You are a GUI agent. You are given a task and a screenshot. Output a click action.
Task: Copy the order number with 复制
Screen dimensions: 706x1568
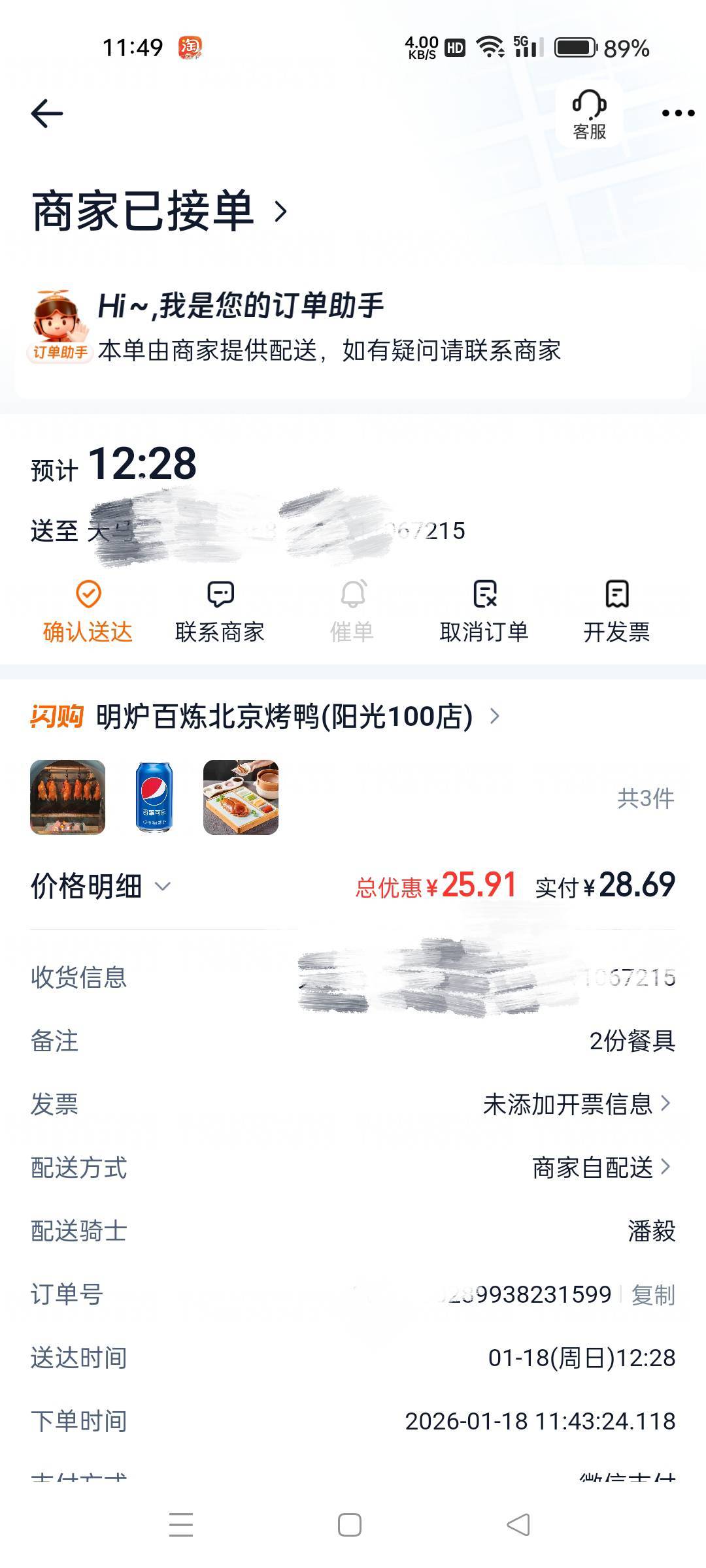point(652,1294)
